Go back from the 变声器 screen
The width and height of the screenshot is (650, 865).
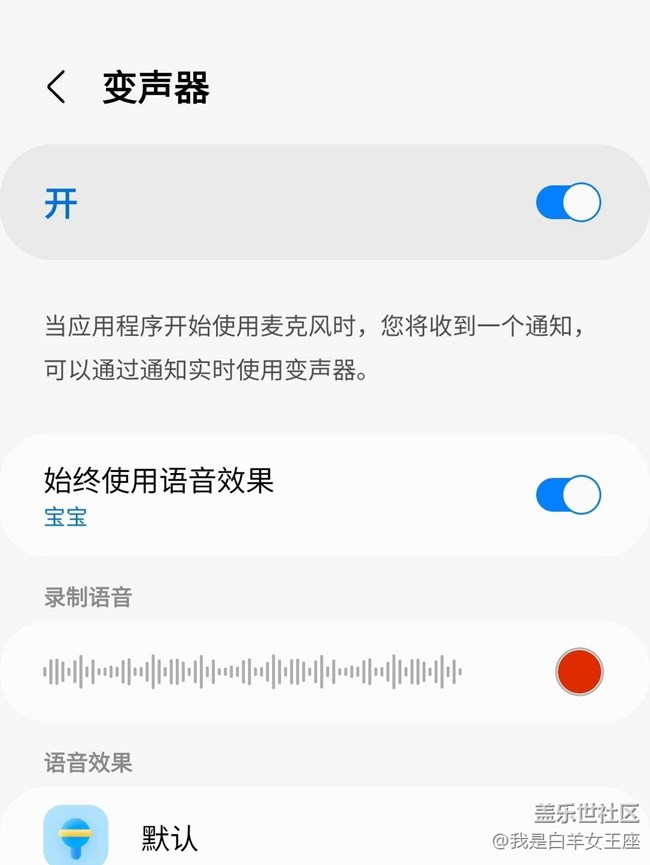(57, 88)
